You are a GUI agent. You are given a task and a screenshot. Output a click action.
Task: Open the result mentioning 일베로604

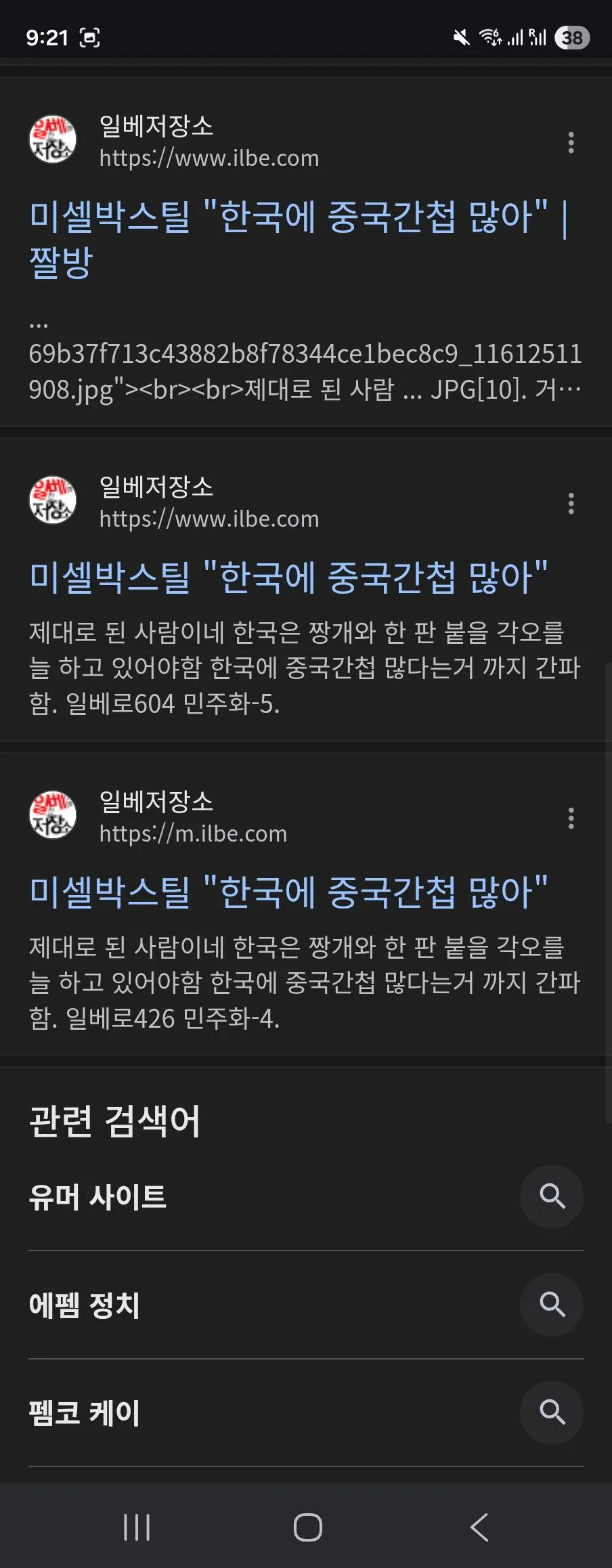pos(288,578)
